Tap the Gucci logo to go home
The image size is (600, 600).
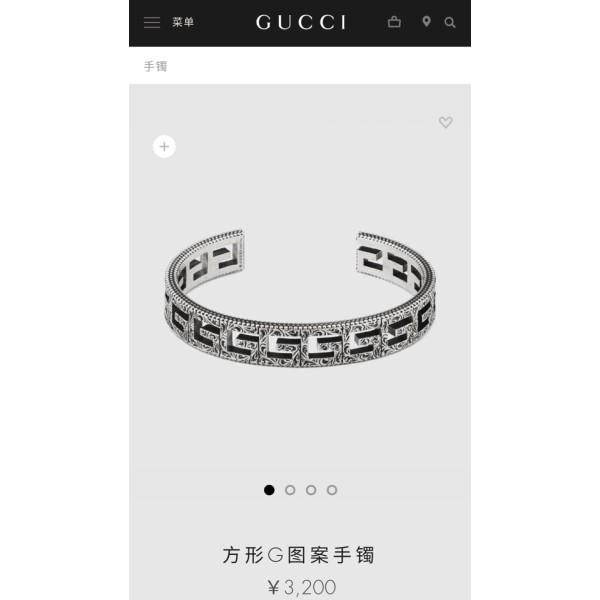(x=300, y=22)
